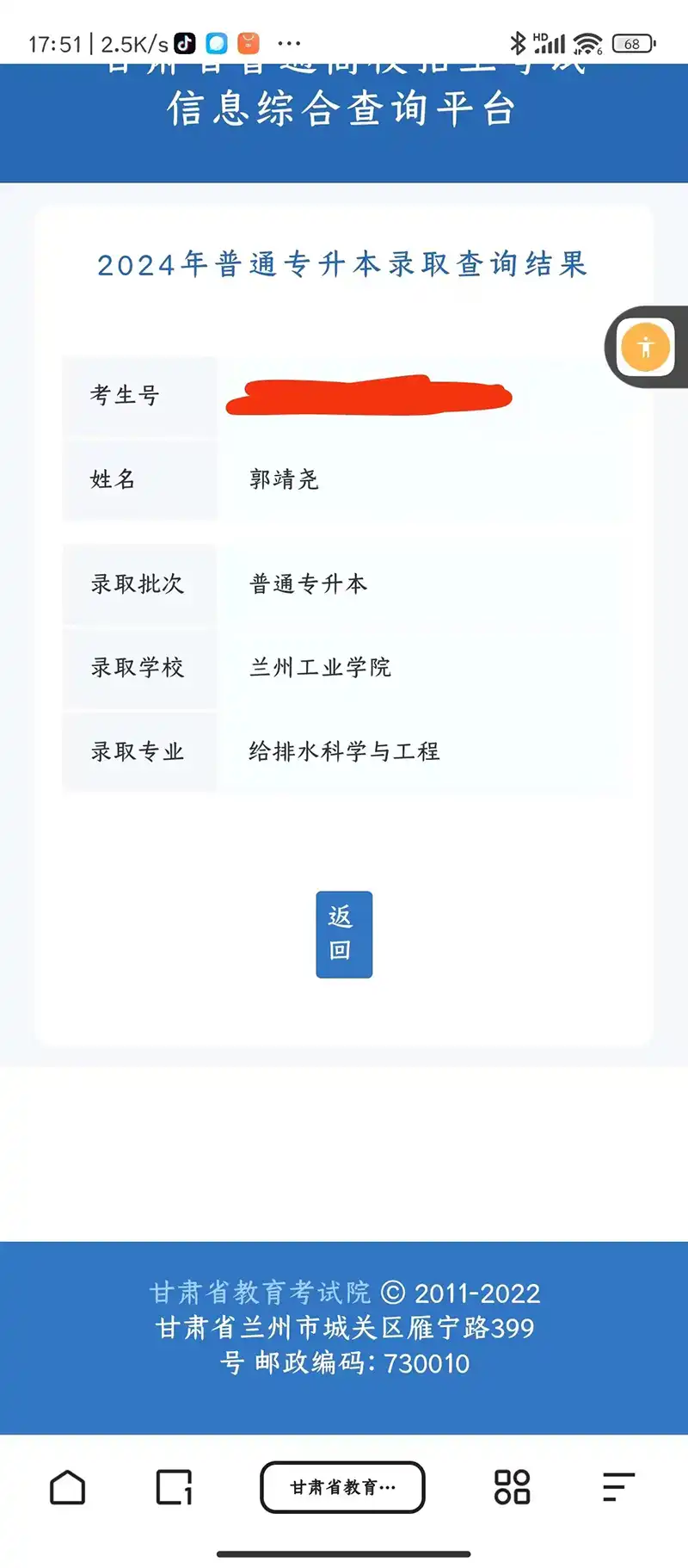Go to the browser home page
Viewport: 688px width, 1568px height.
[x=68, y=1487]
